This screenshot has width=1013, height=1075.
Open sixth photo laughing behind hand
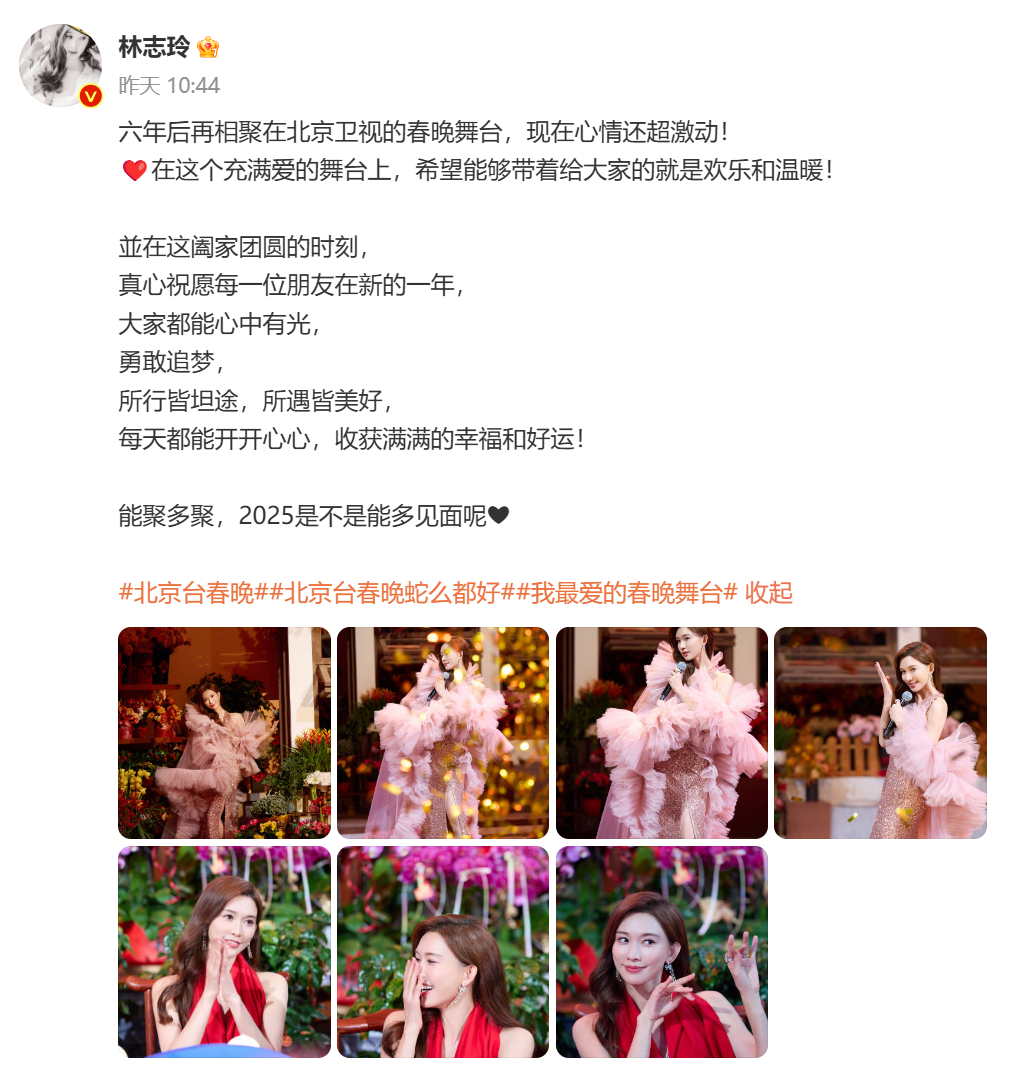[x=443, y=952]
